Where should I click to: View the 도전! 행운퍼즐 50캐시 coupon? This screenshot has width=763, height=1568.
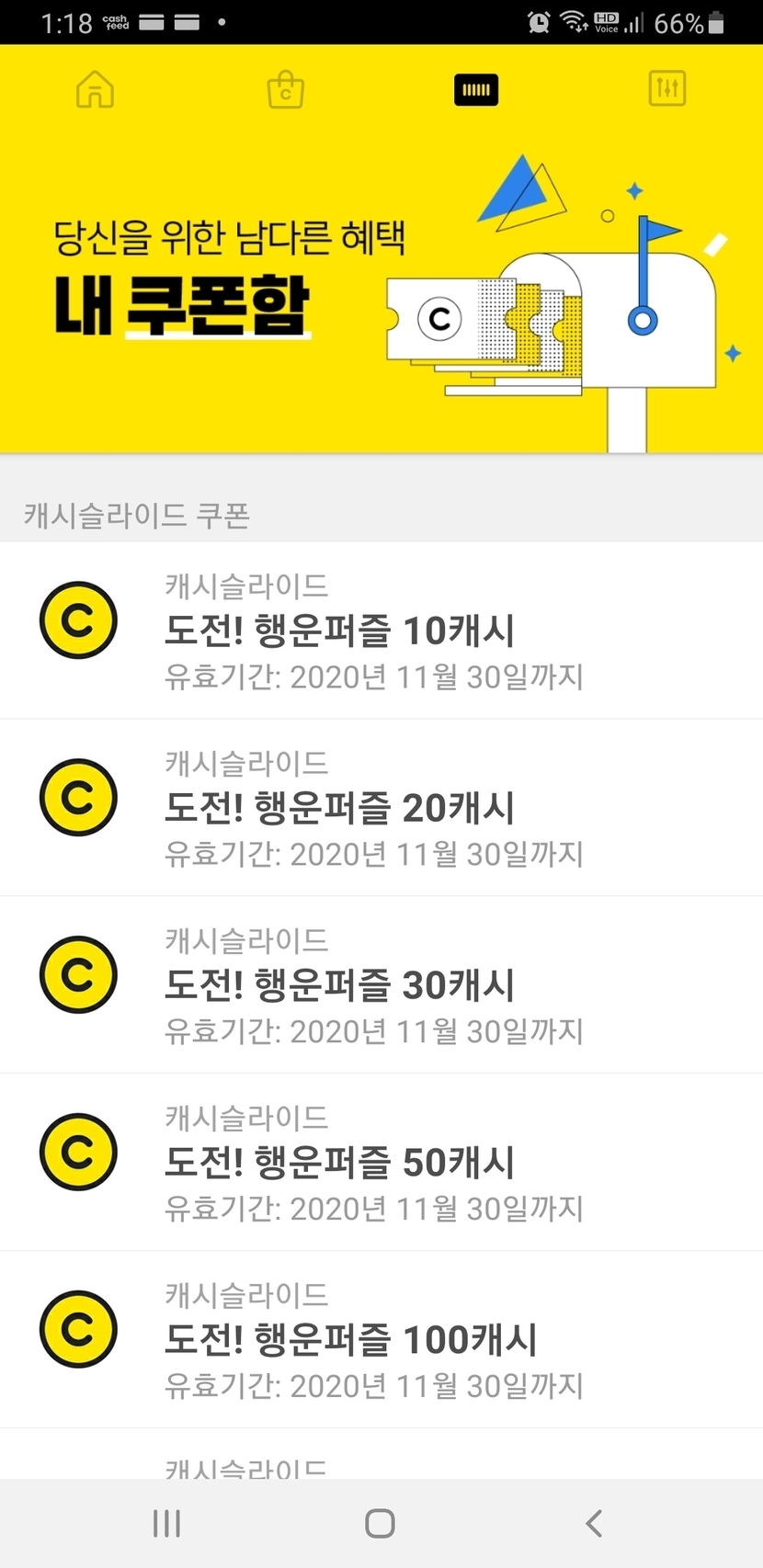(x=381, y=1163)
